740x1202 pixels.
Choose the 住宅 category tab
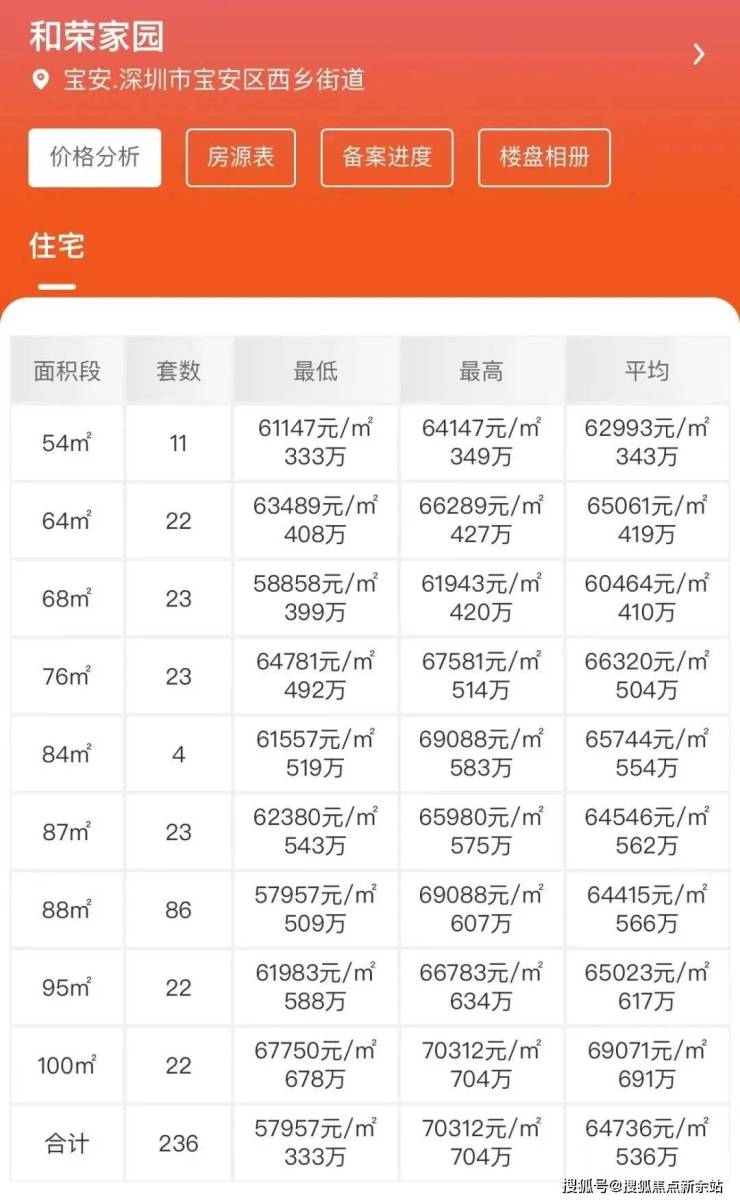(x=57, y=246)
